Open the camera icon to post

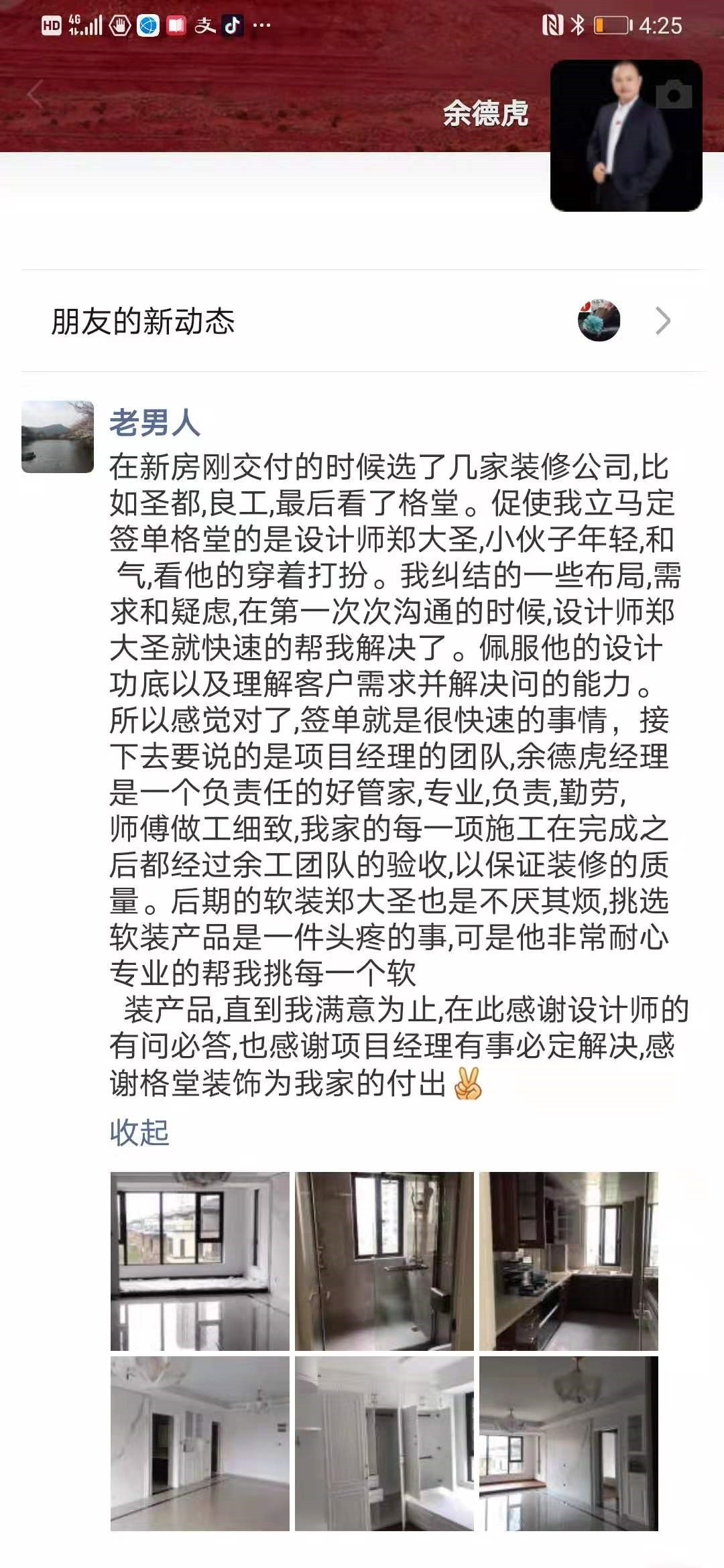(673, 94)
